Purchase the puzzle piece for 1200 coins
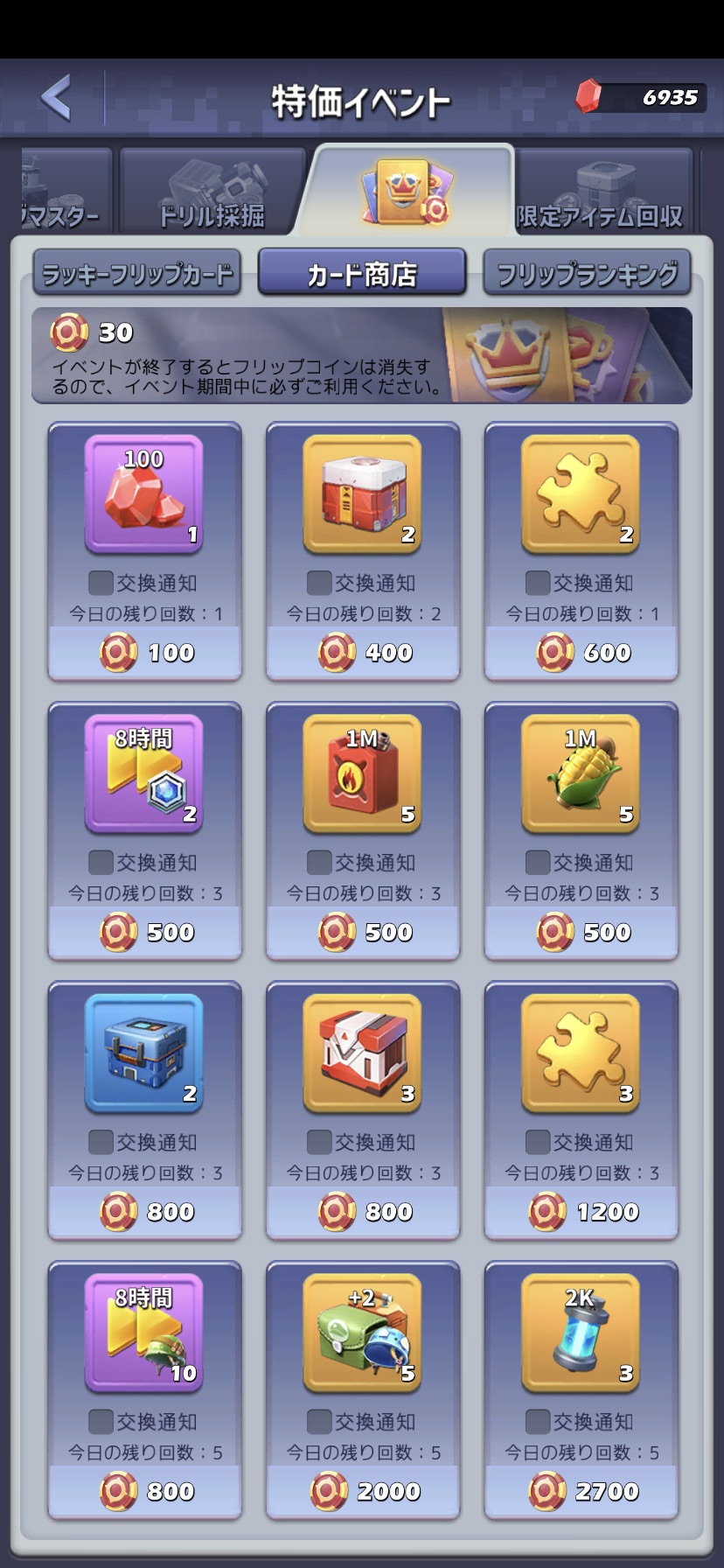This screenshot has width=724, height=1568. click(581, 1212)
